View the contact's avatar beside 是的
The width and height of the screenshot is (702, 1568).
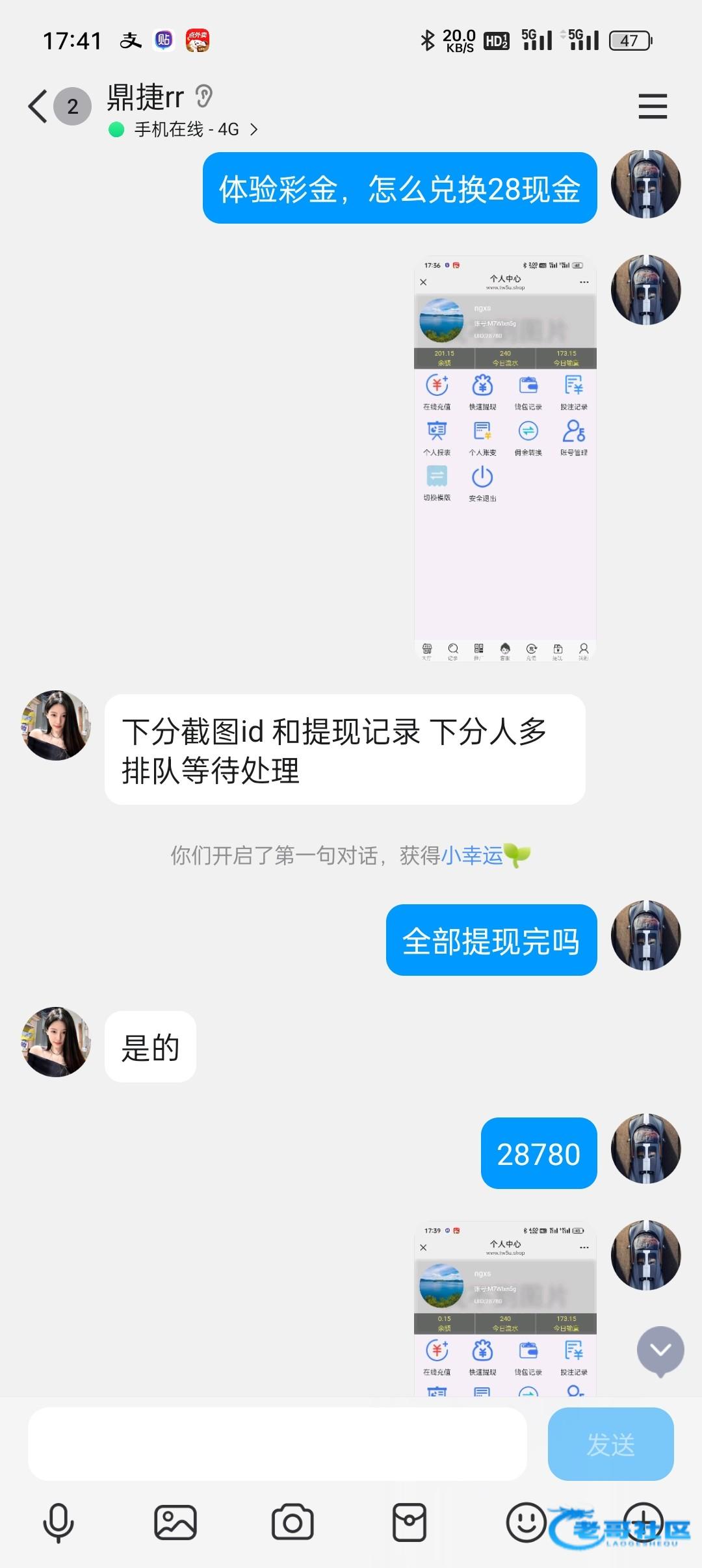pos(56,1042)
